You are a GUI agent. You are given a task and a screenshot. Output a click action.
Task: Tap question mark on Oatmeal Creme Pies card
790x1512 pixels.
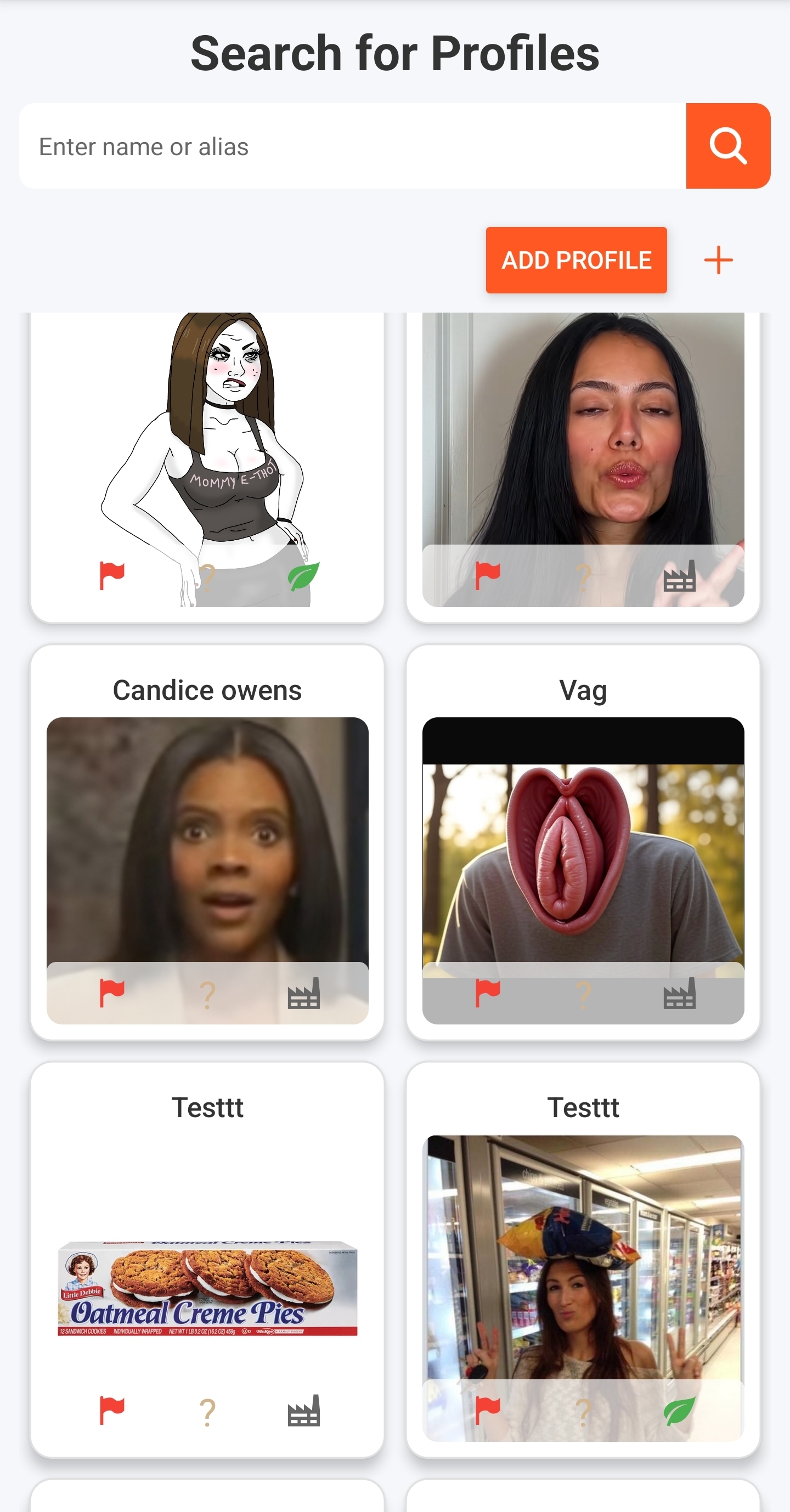[x=207, y=1412]
